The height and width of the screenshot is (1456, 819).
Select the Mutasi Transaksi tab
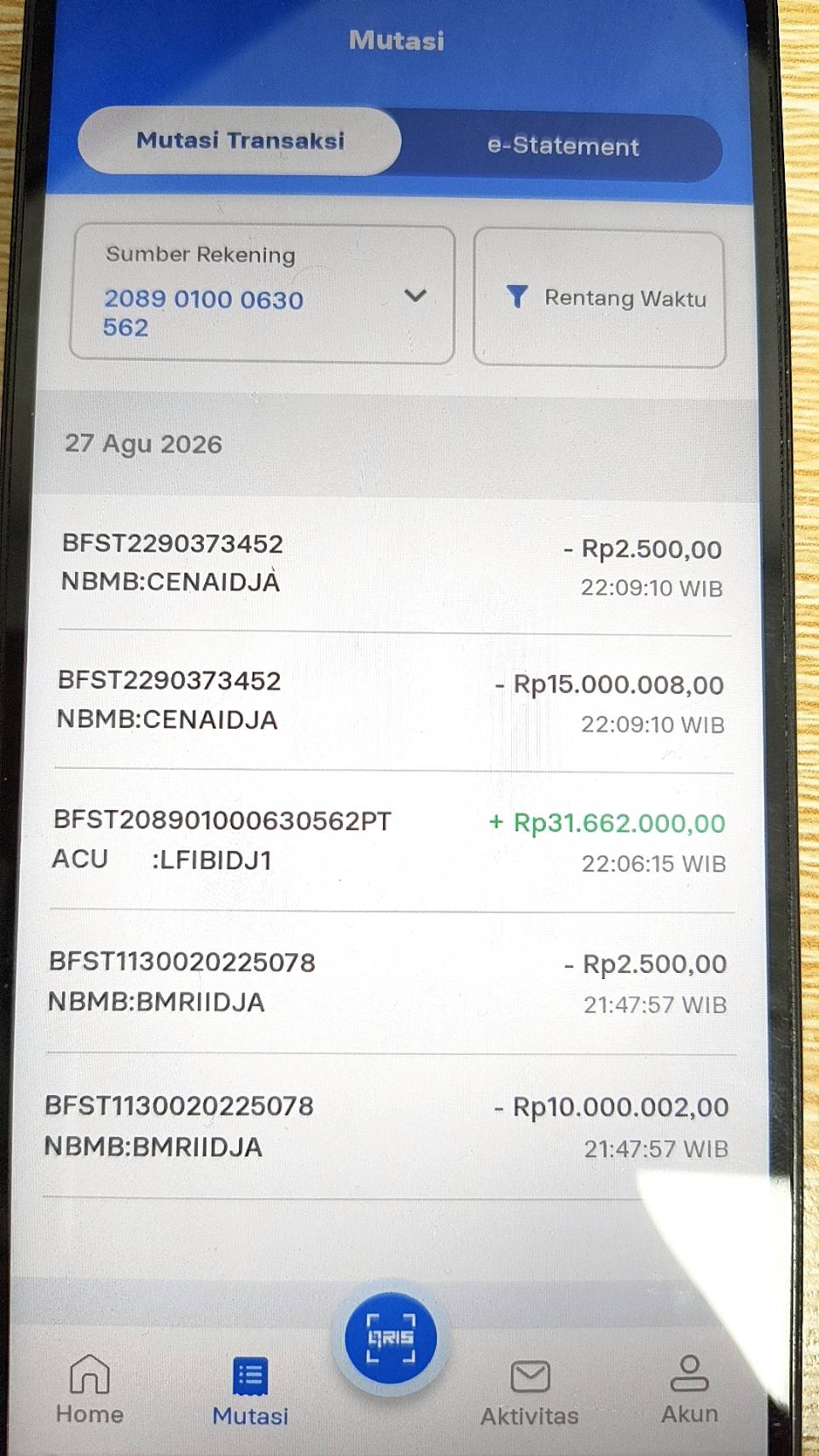(240, 141)
